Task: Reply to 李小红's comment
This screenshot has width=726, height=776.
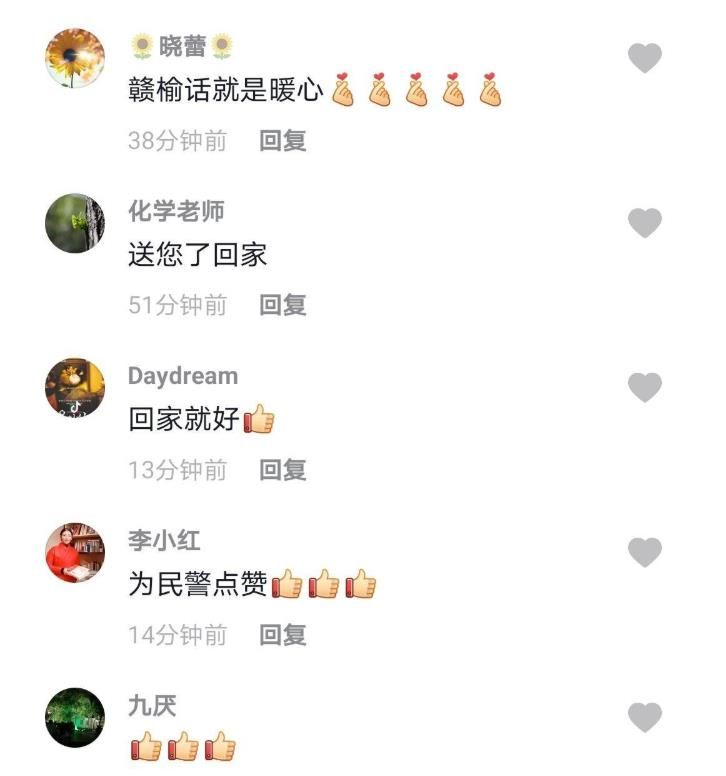Action: coord(283,635)
